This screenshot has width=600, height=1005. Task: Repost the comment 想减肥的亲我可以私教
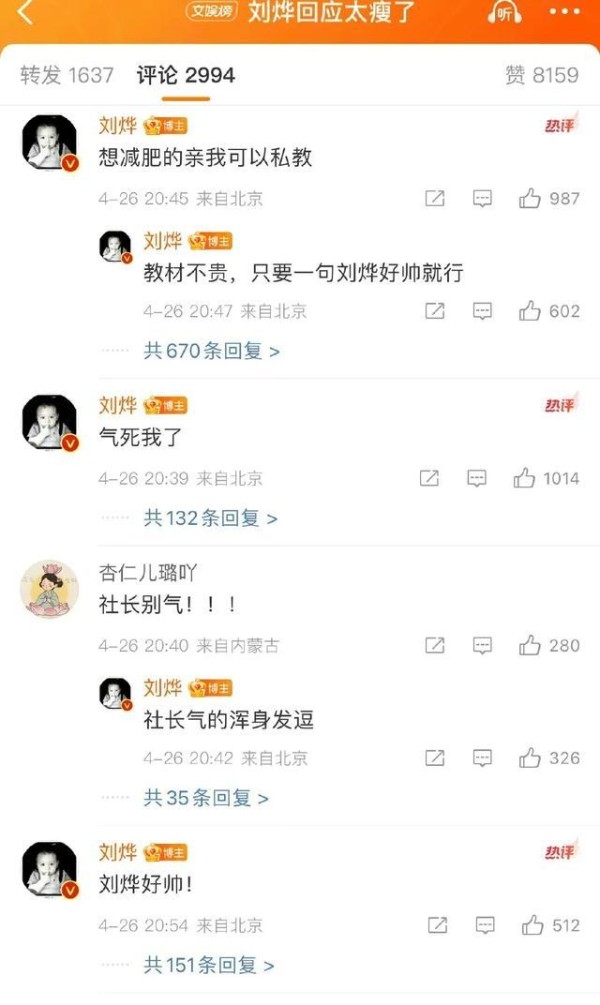(x=435, y=199)
